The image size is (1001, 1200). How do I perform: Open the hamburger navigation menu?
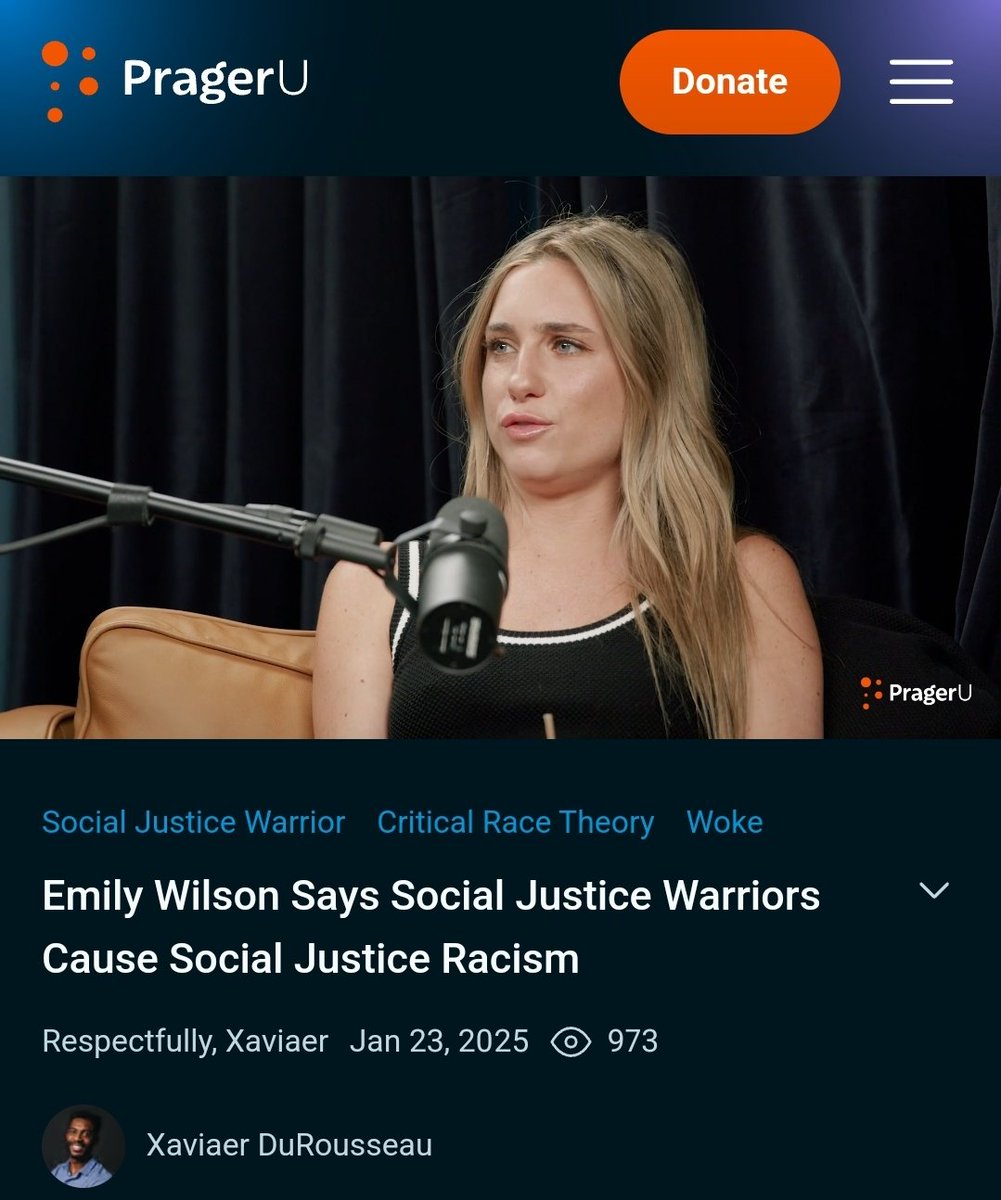[x=921, y=81]
